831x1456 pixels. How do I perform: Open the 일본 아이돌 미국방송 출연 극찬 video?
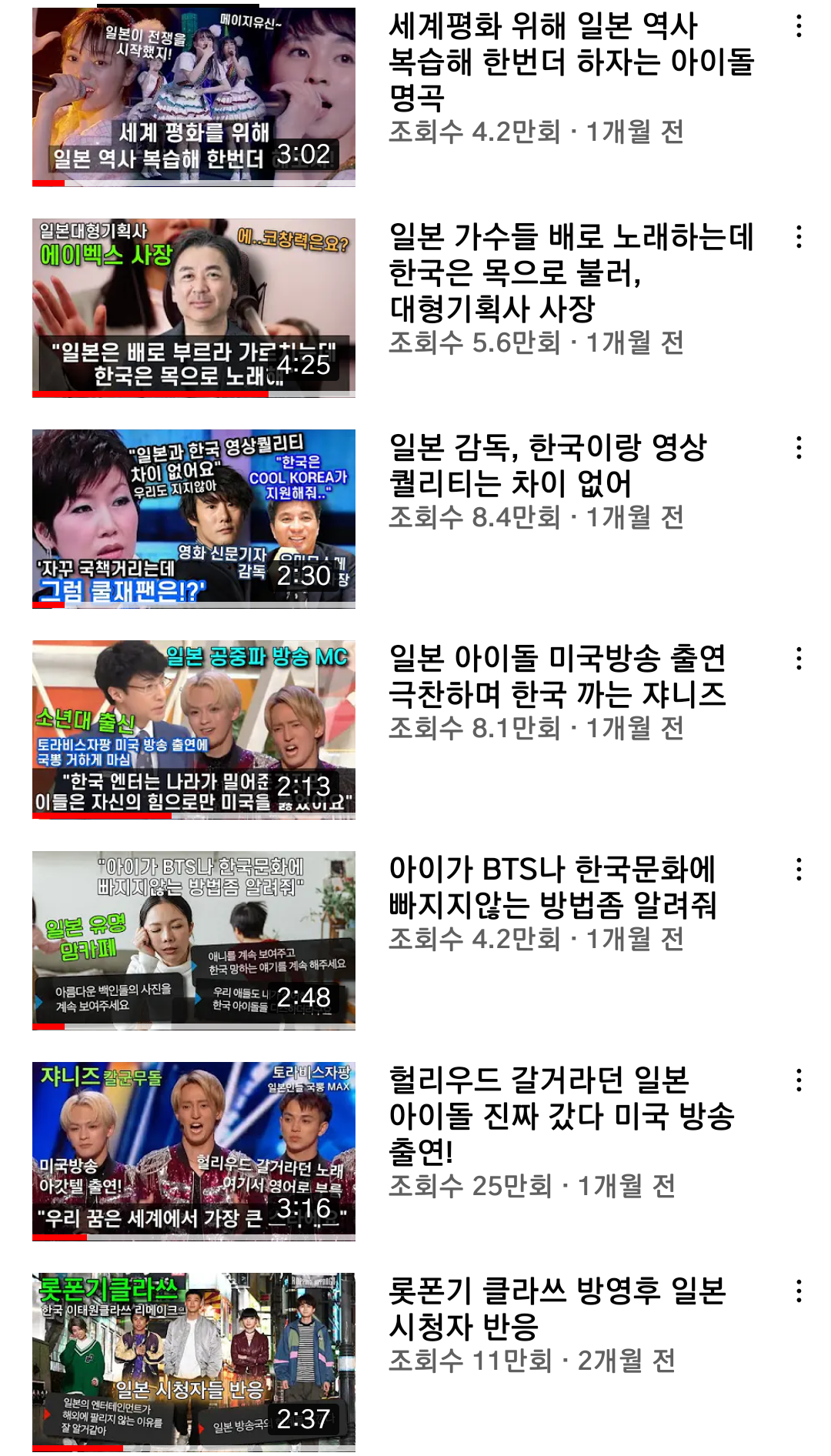[x=194, y=729]
